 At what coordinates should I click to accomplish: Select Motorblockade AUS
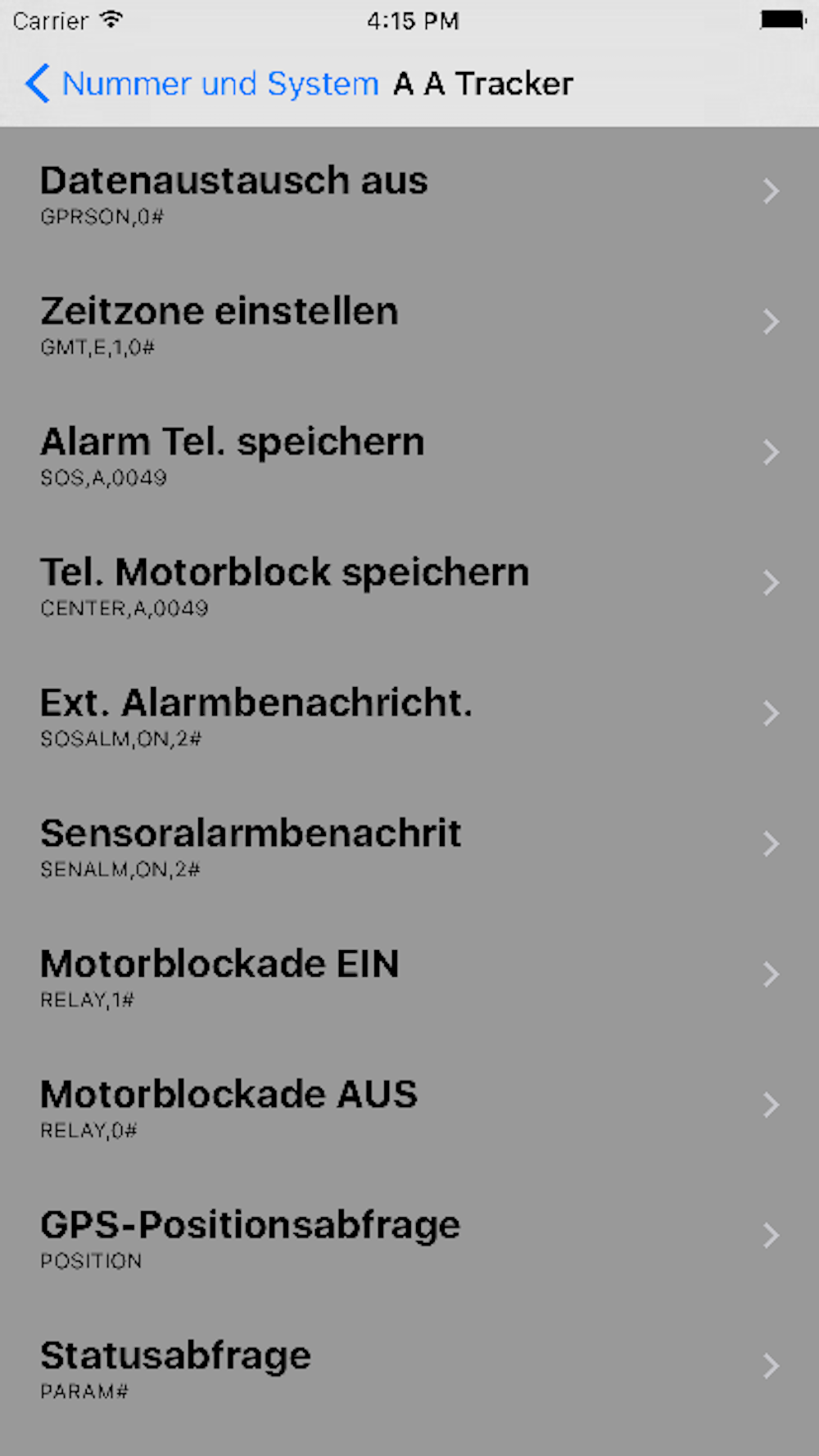pos(409,1106)
